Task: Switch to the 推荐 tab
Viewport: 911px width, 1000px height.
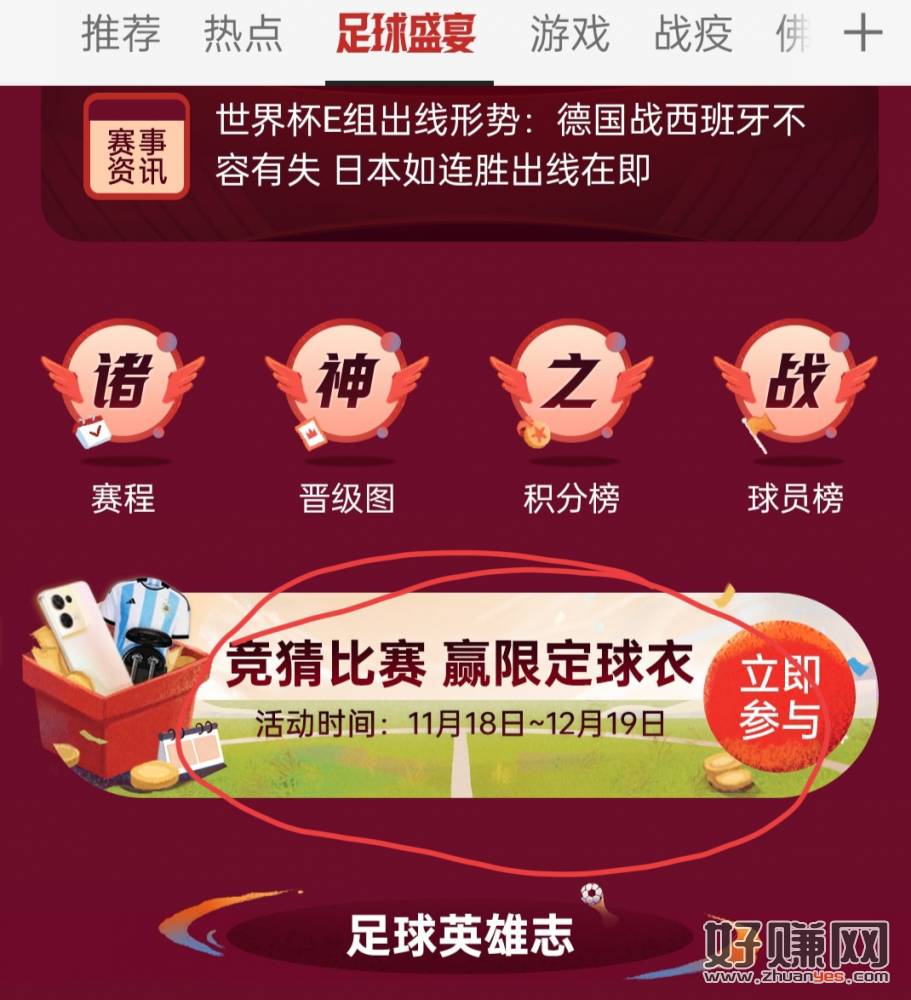Action: [x=121, y=35]
